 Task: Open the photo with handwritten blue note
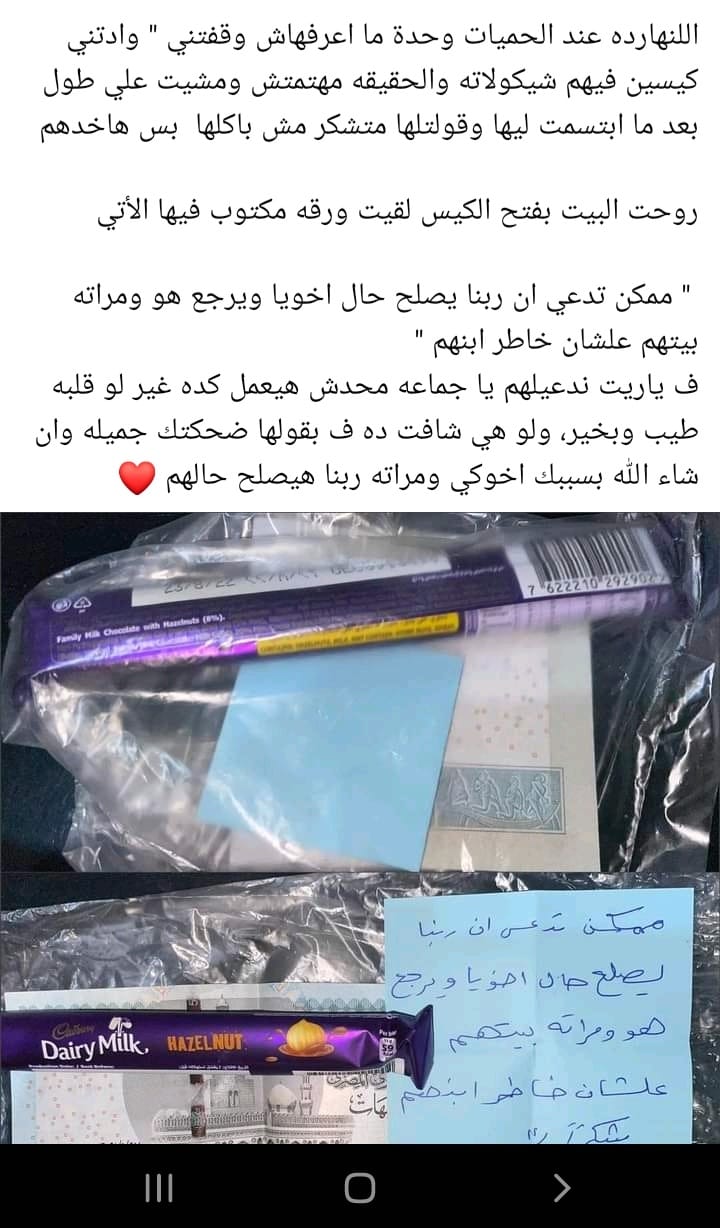pyautogui.click(x=360, y=1010)
